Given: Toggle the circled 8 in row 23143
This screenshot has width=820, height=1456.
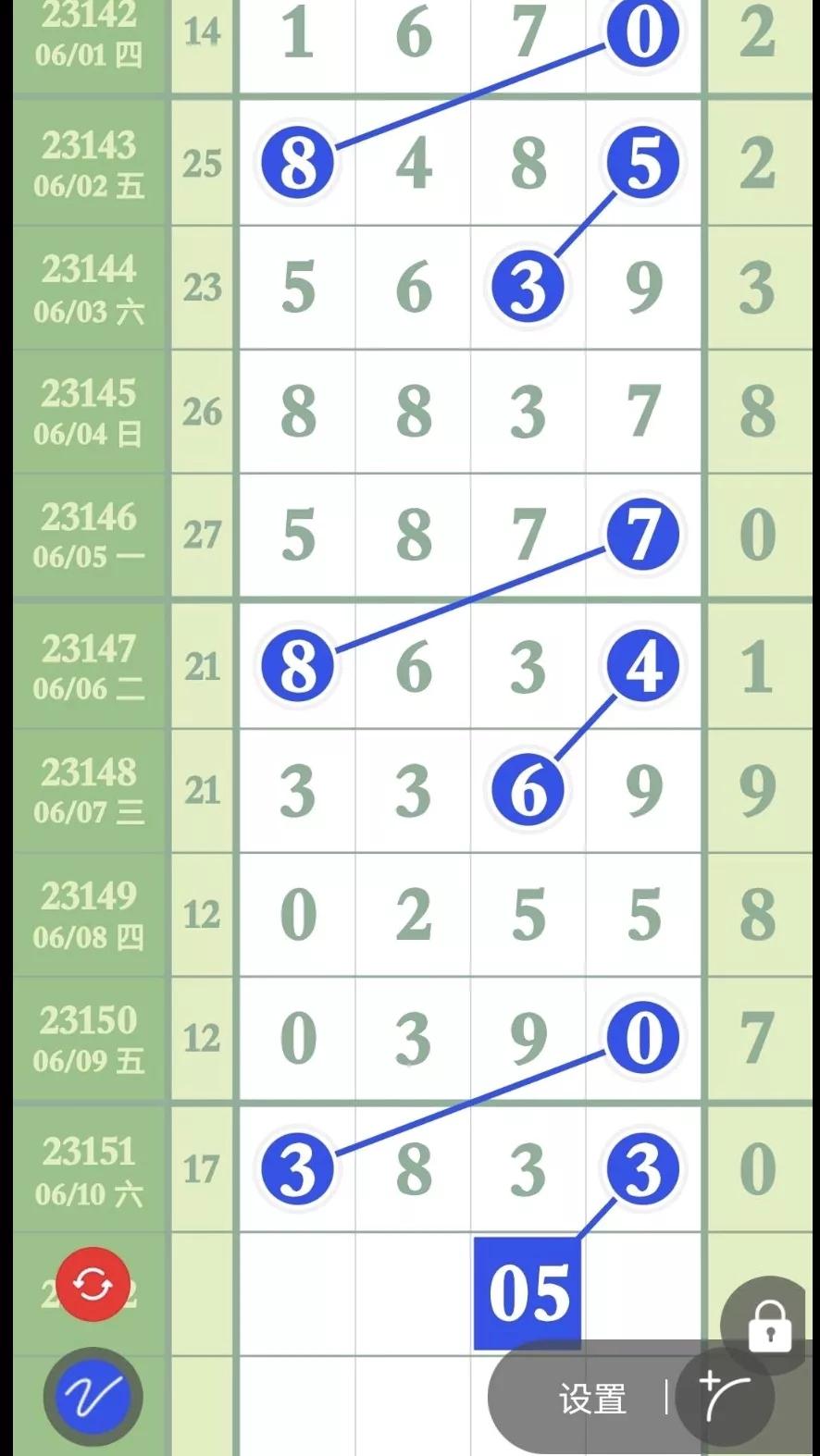Looking at the screenshot, I should 296,162.
